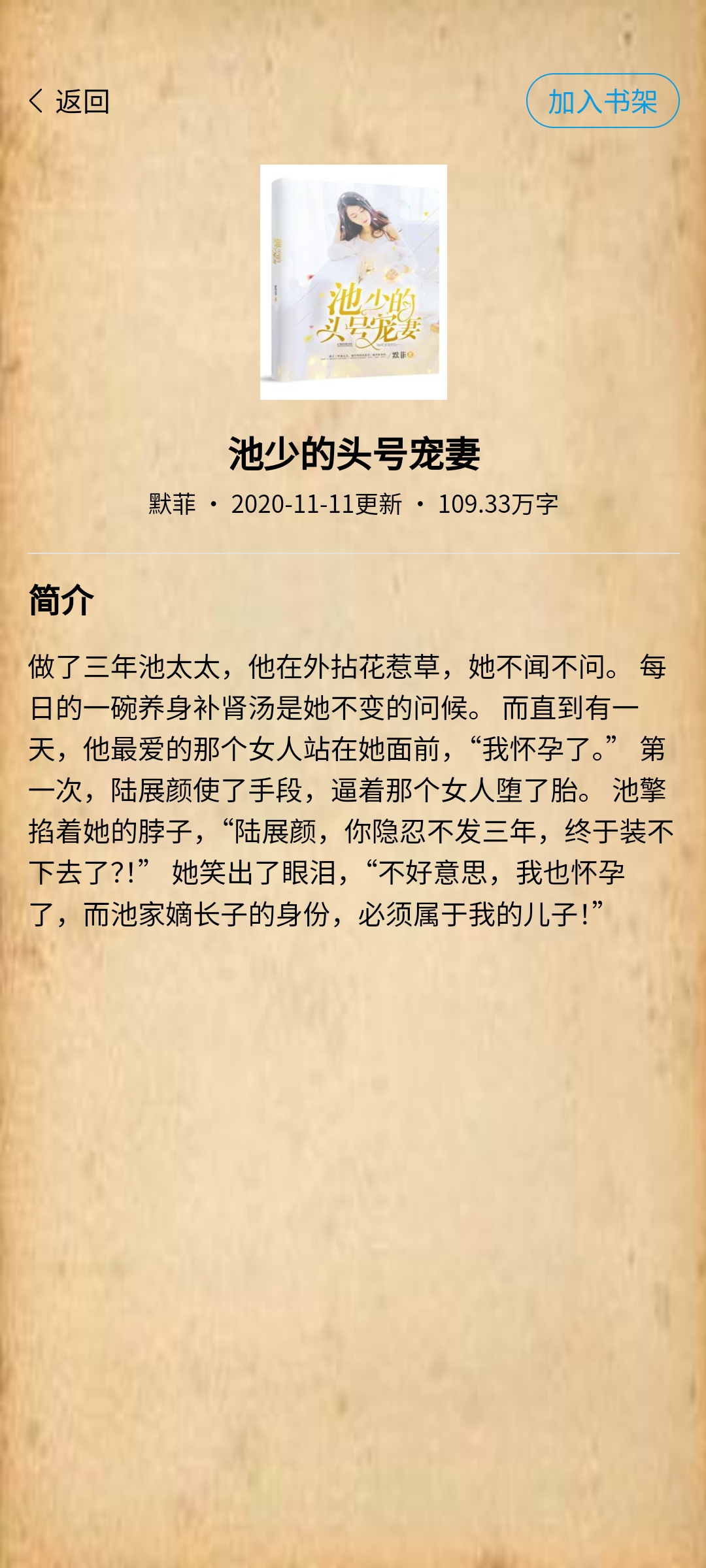This screenshot has width=706, height=1568.
Task: Go back using the 返回 button
Action: pos(69,101)
